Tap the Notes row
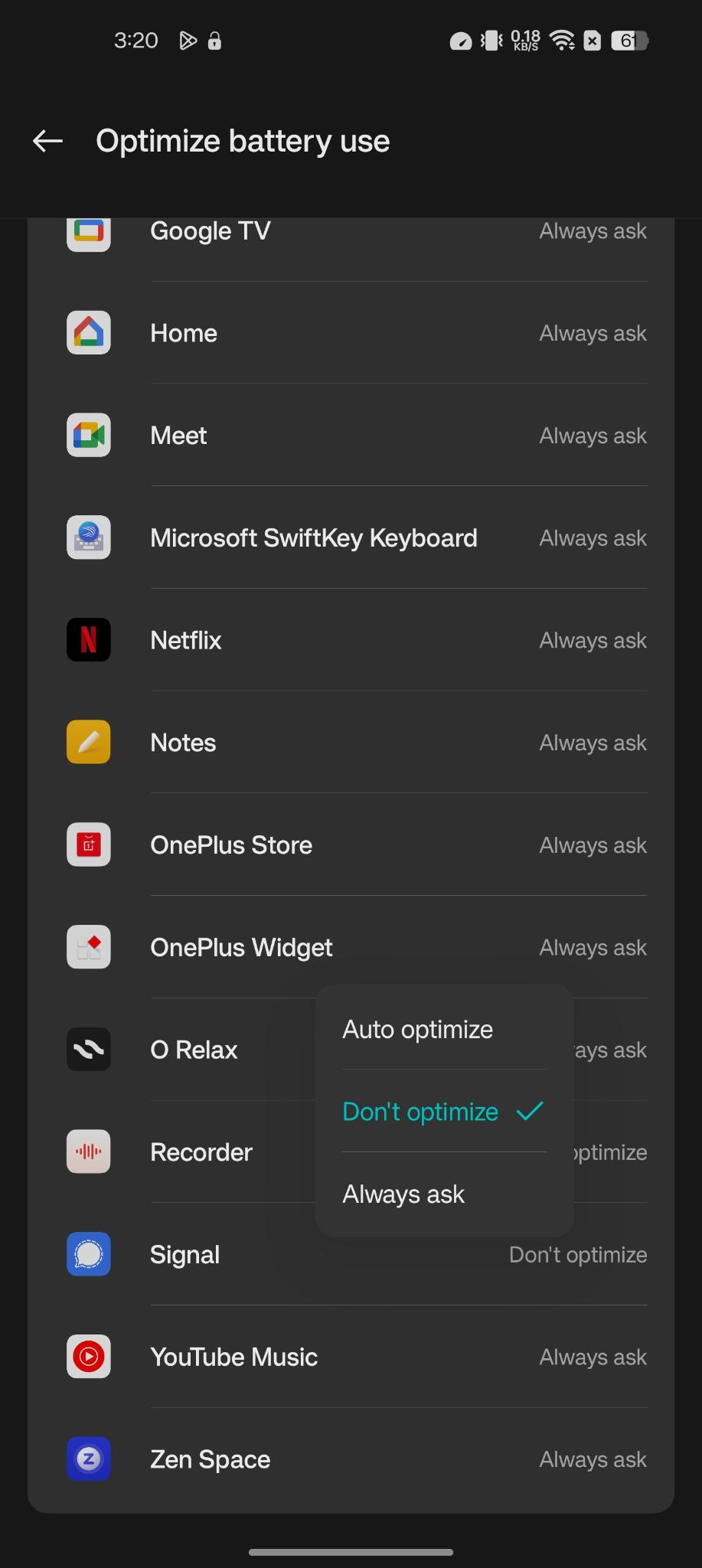 click(x=351, y=743)
